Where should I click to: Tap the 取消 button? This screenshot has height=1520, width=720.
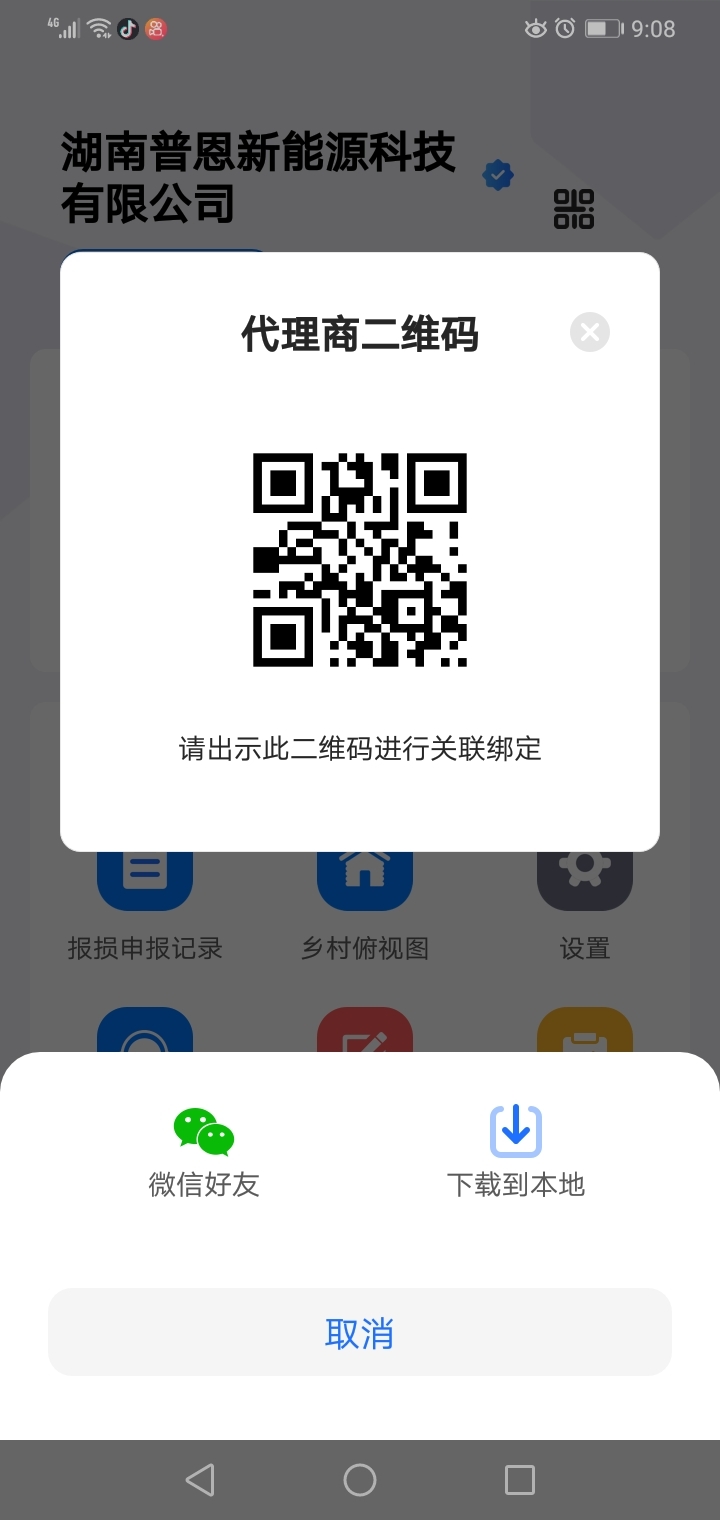coord(360,1332)
